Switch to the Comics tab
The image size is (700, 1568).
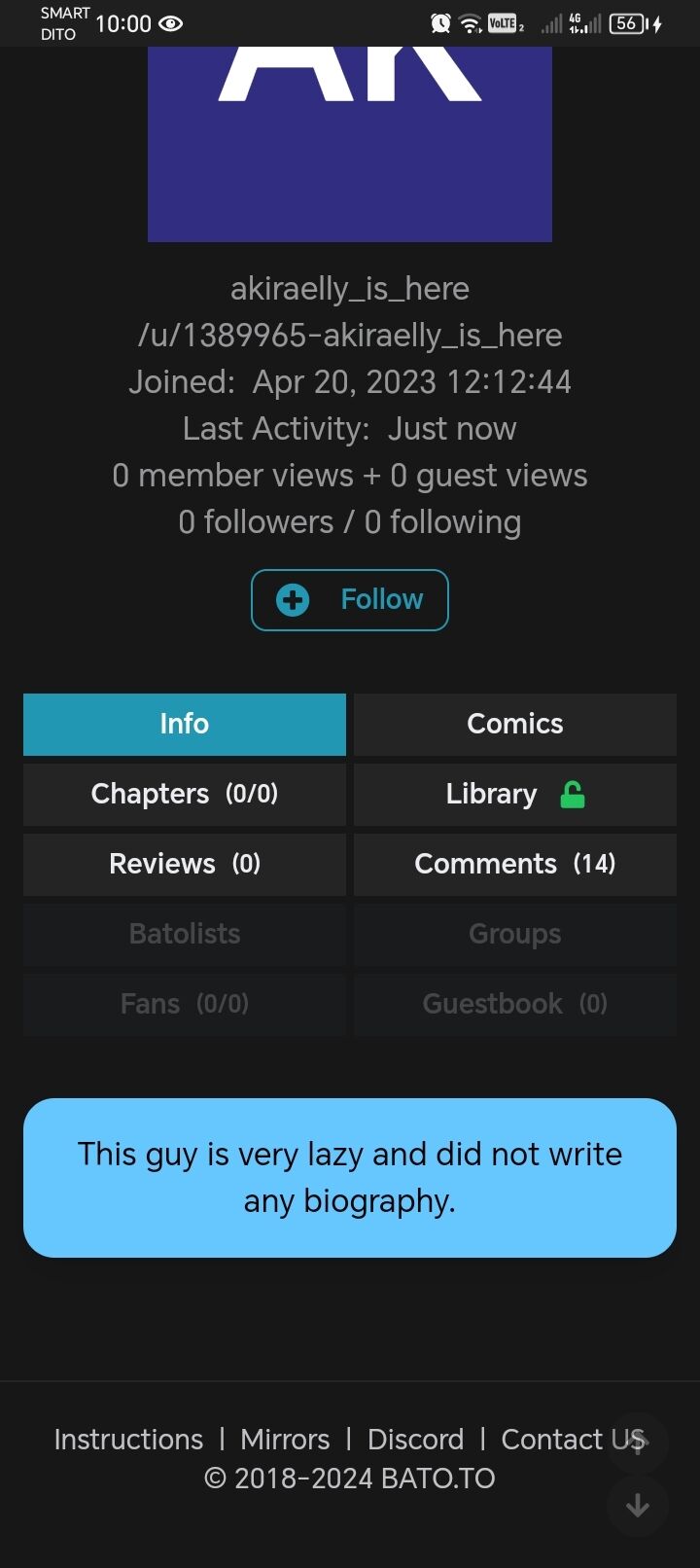[515, 725]
